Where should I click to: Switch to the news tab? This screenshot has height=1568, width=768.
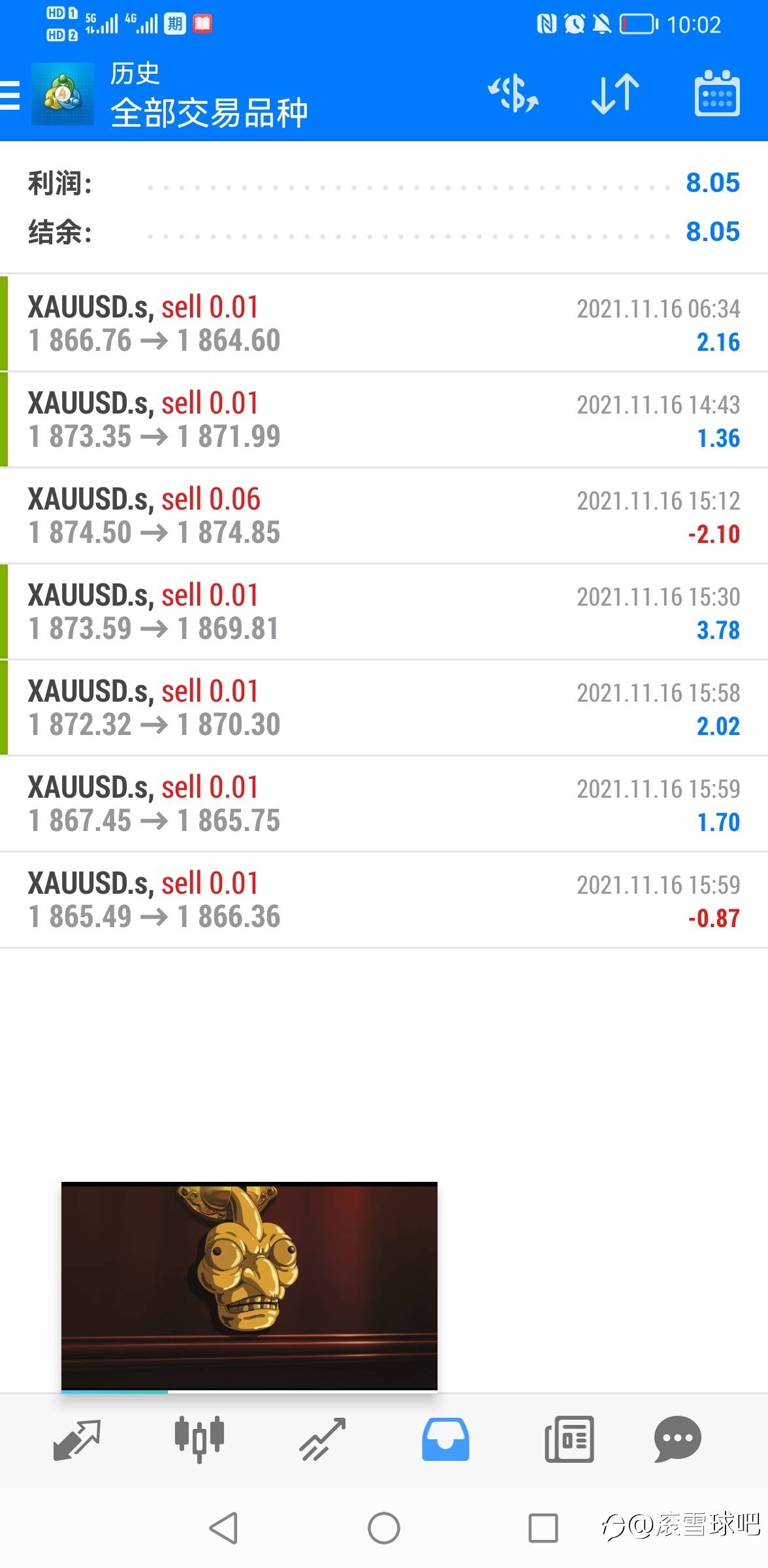pyautogui.click(x=569, y=1439)
